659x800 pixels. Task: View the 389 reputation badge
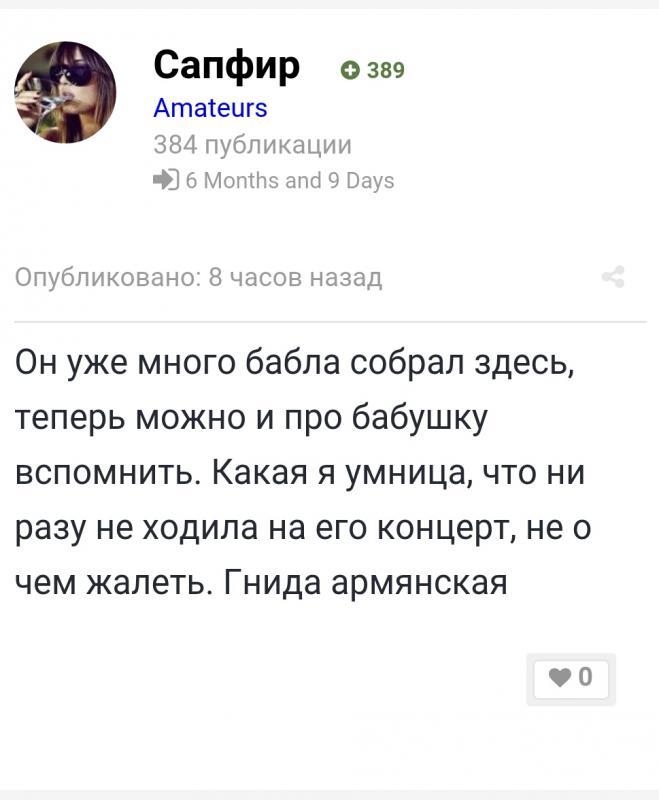pyautogui.click(x=373, y=70)
